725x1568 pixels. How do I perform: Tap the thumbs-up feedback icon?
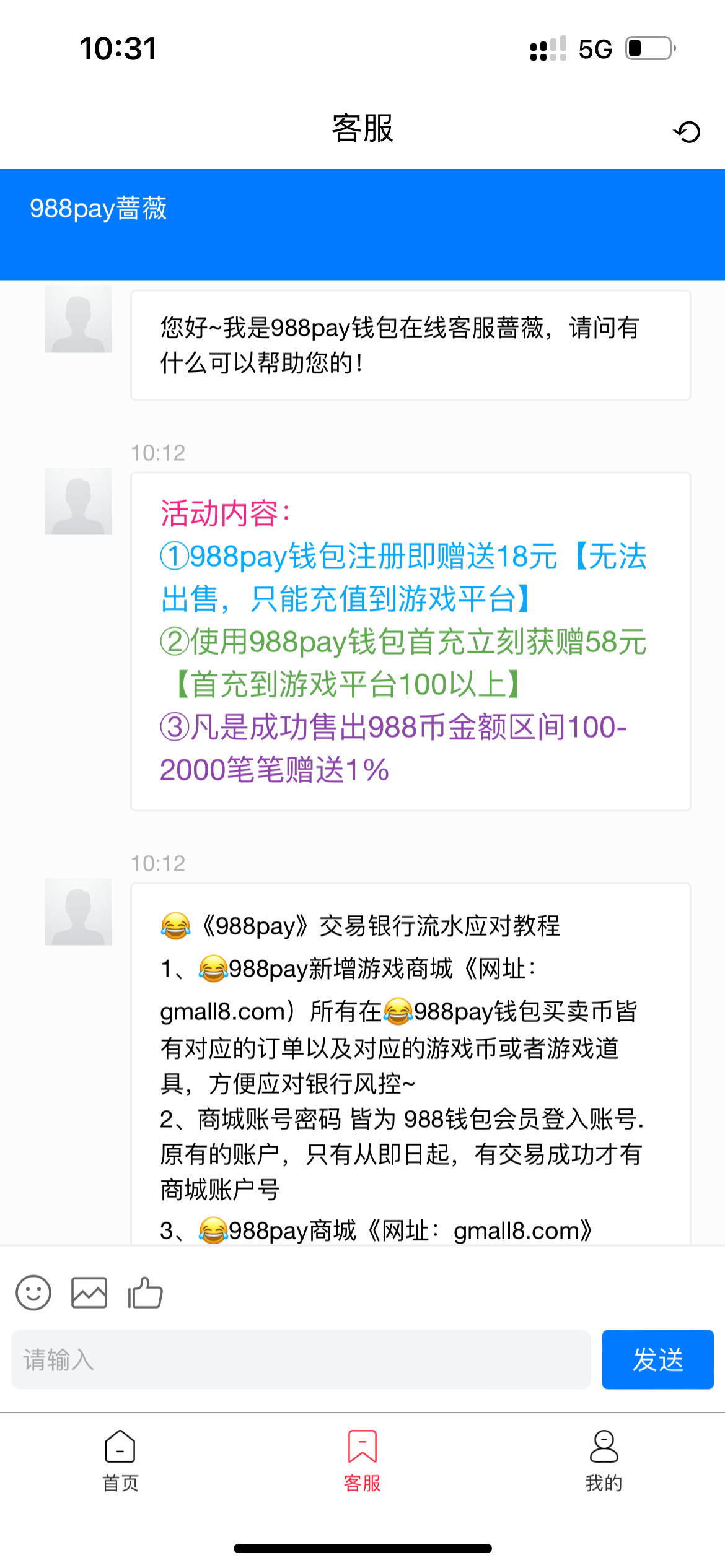coord(144,1291)
